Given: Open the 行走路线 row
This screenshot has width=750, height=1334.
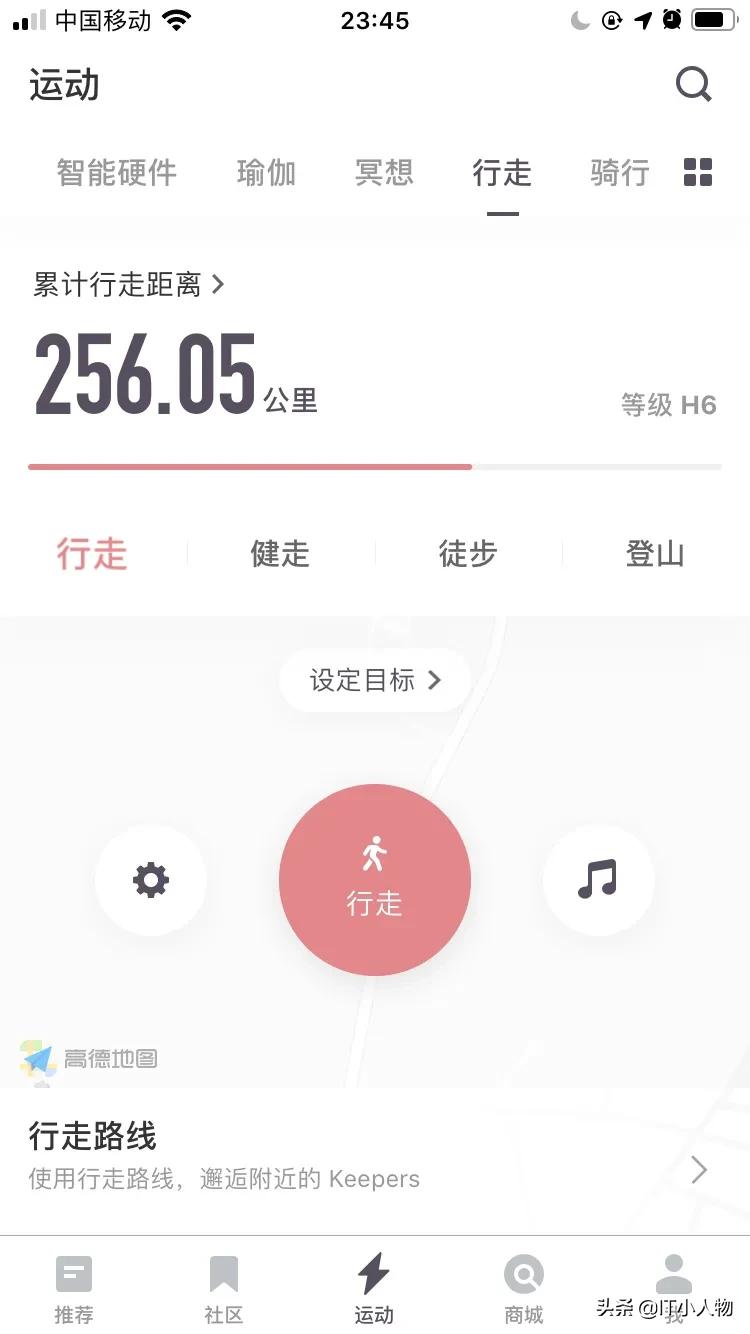Looking at the screenshot, I should [x=375, y=1158].
